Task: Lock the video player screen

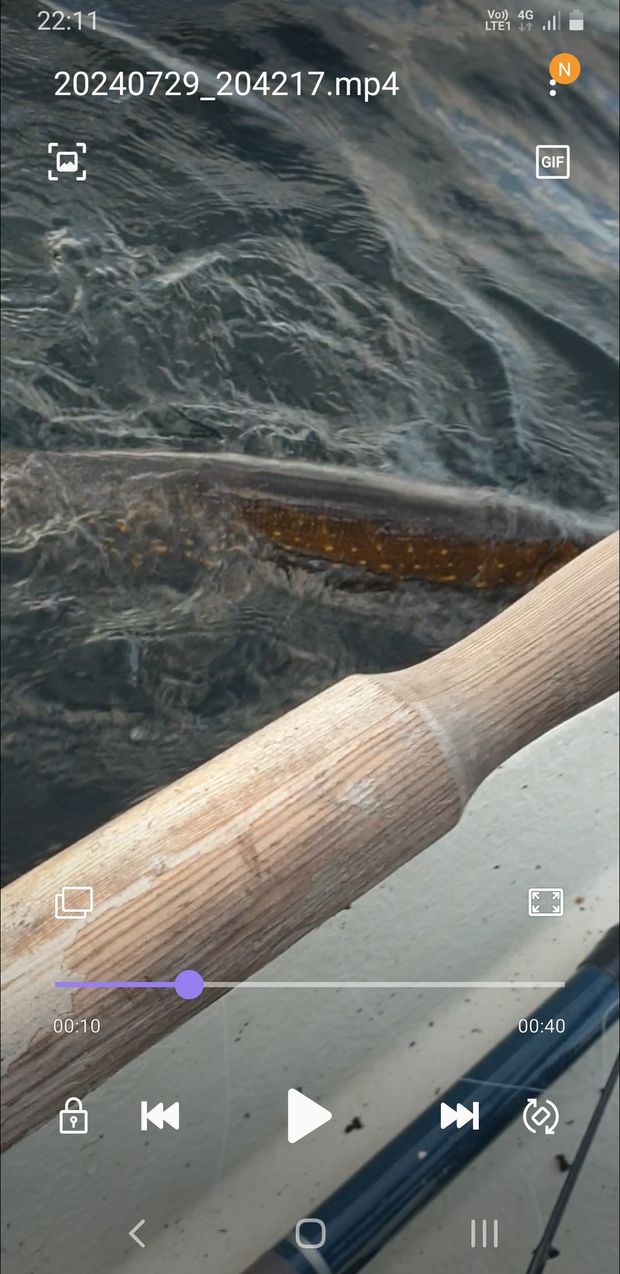Action: pyautogui.click(x=73, y=1115)
